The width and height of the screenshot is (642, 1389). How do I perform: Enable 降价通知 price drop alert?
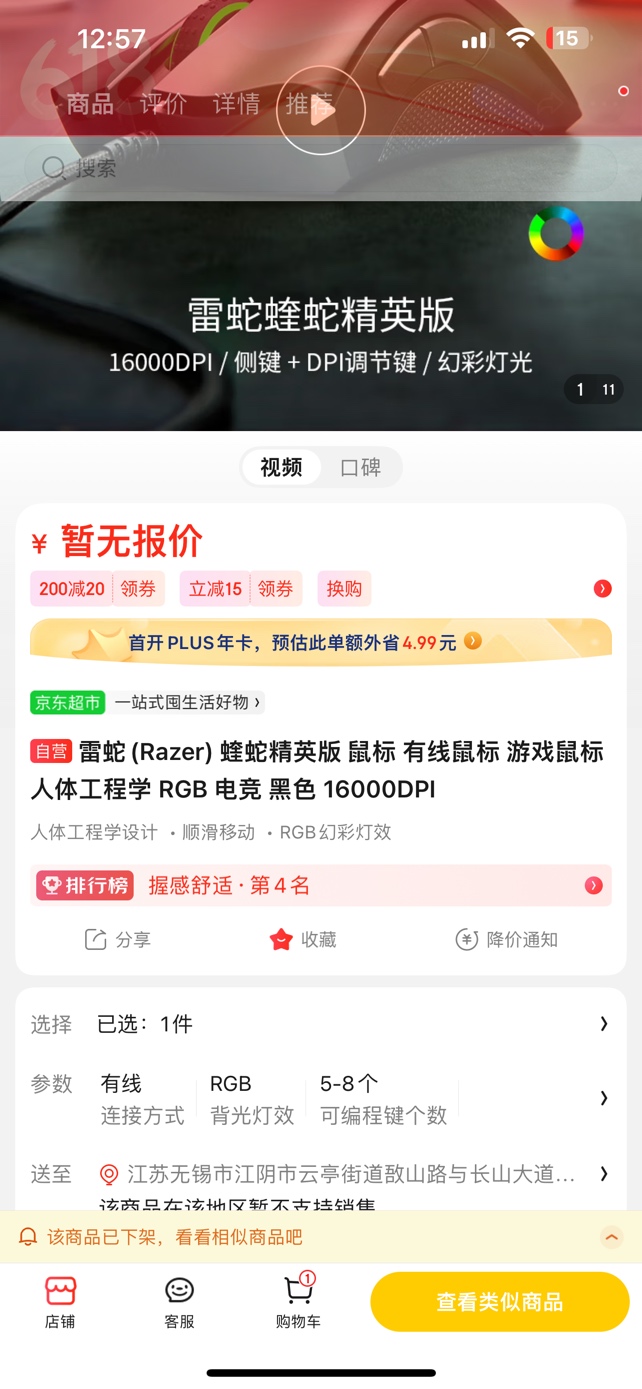point(506,939)
